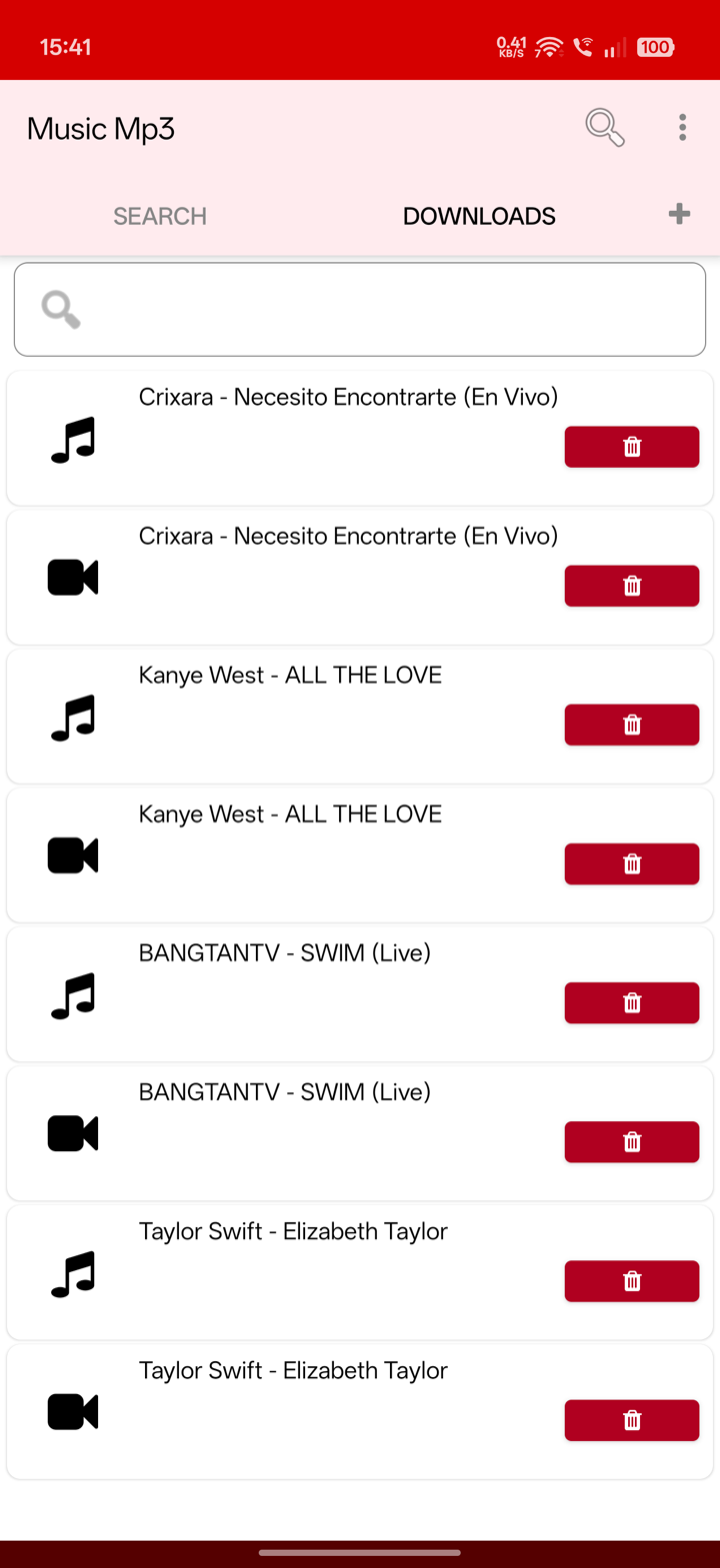Delete the Crixara audio download

(x=632, y=447)
